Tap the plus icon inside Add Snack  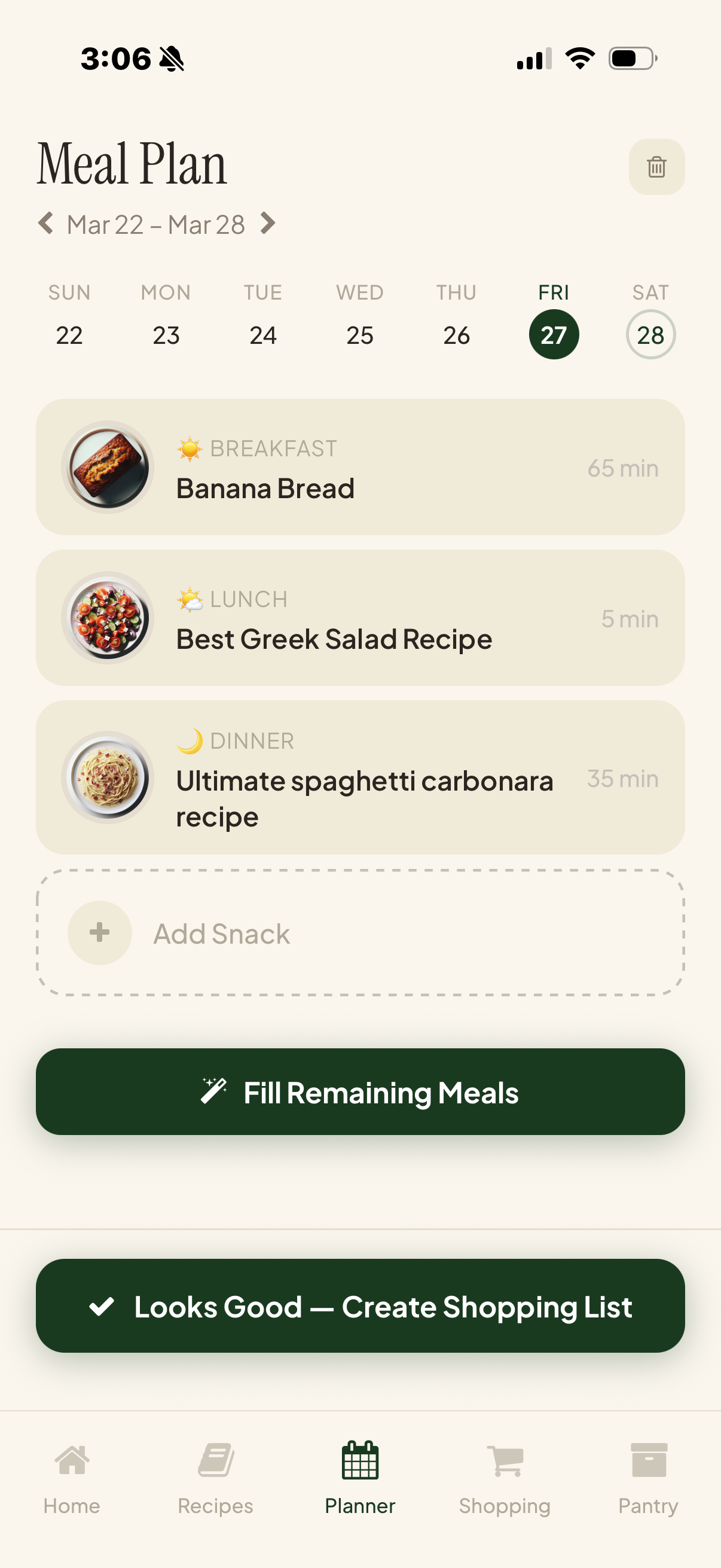(100, 933)
